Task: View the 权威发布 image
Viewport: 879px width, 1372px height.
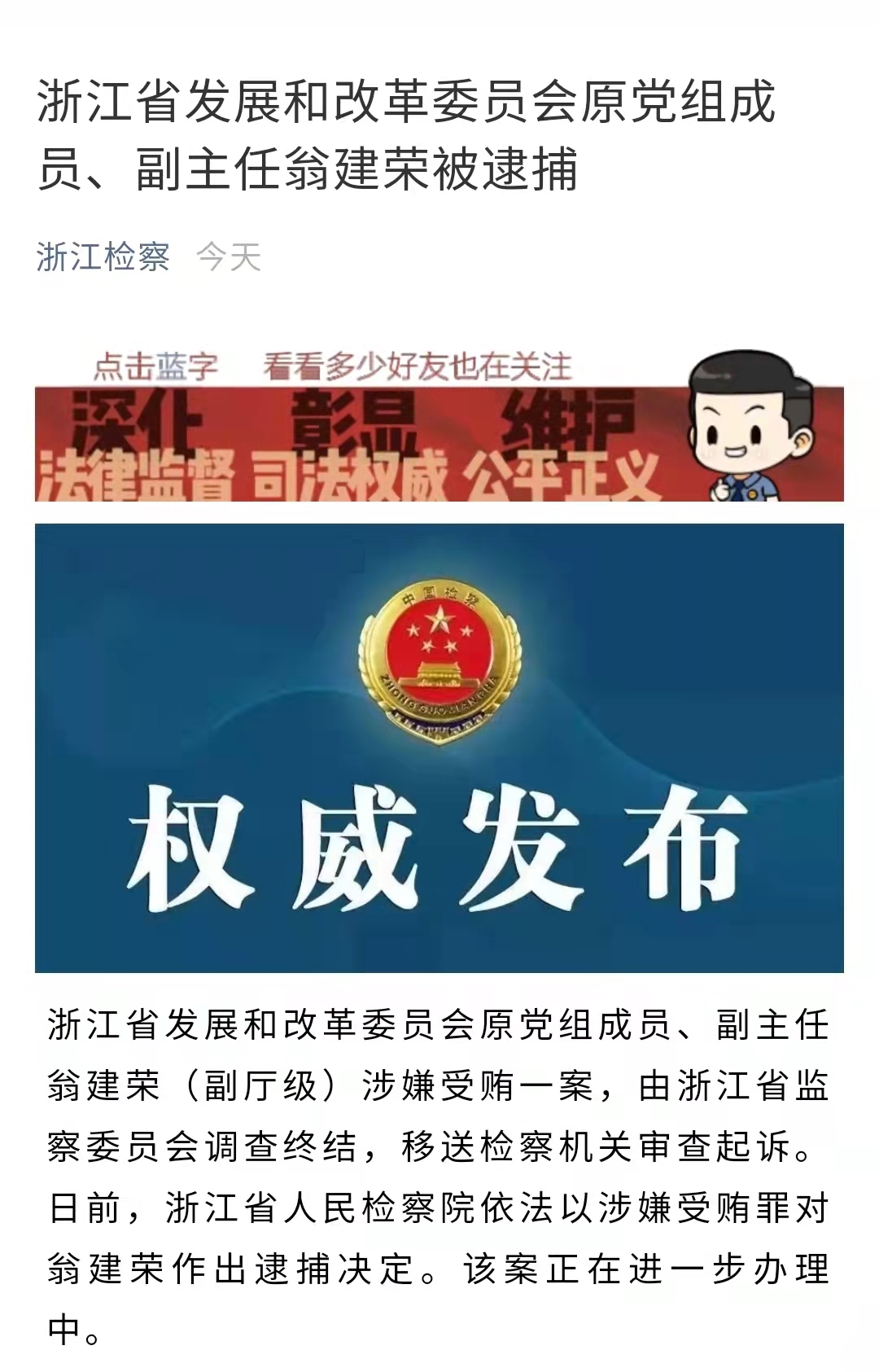Action: tap(439, 747)
